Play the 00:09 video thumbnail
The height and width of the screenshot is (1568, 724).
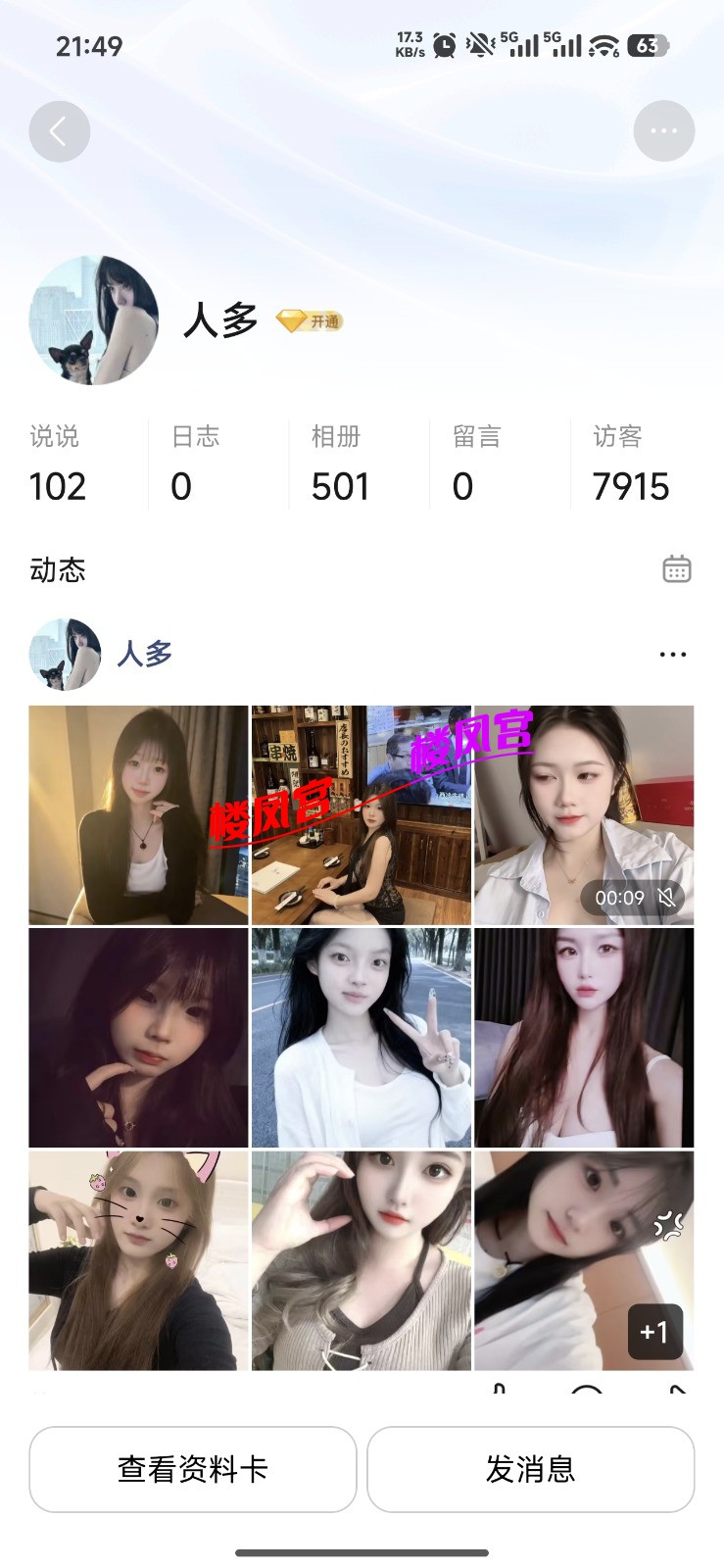tap(585, 813)
